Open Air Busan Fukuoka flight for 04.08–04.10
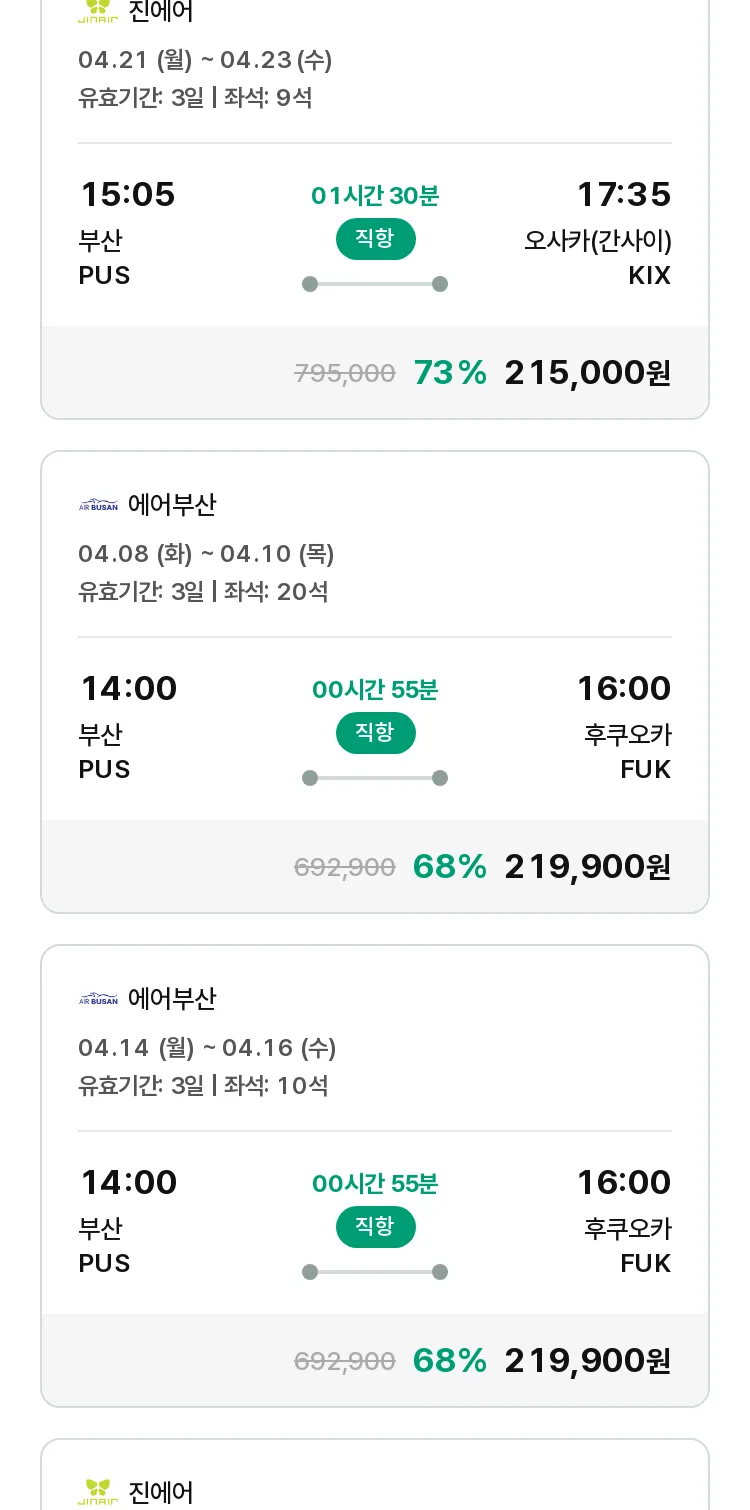This screenshot has width=750, height=1510. point(375,682)
